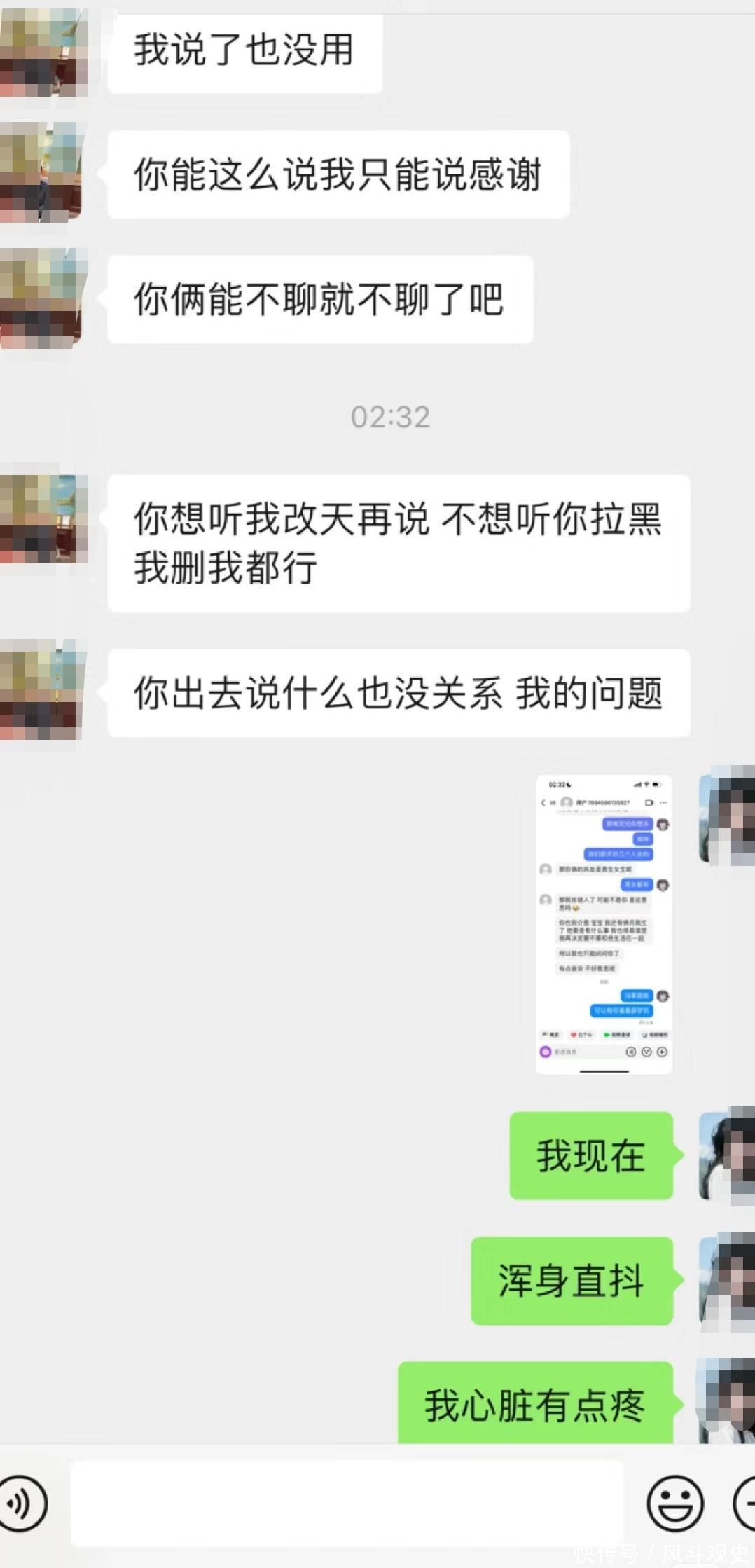Open the sent screenshot image
Screen dimensions: 755x1568
point(604,924)
